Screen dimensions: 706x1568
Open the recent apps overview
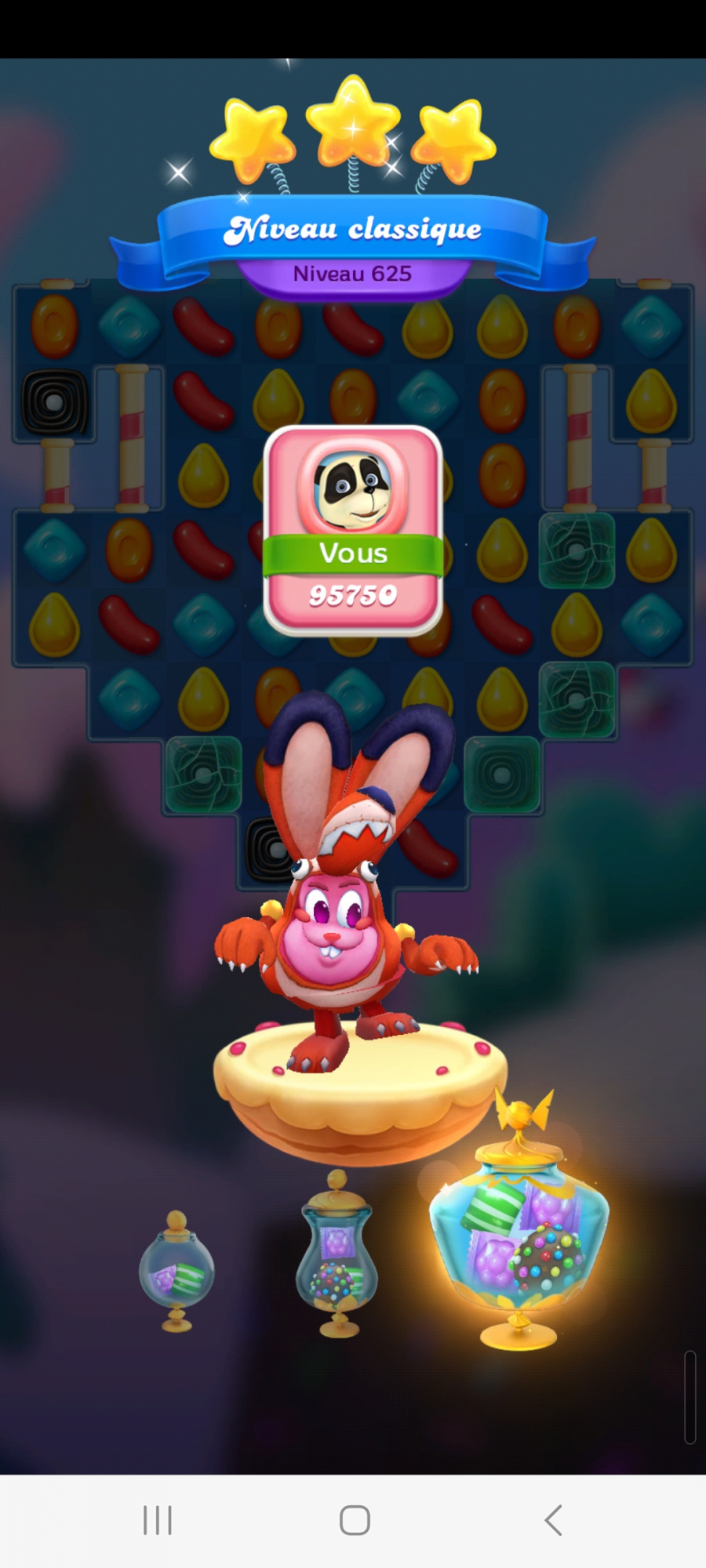point(157,1520)
